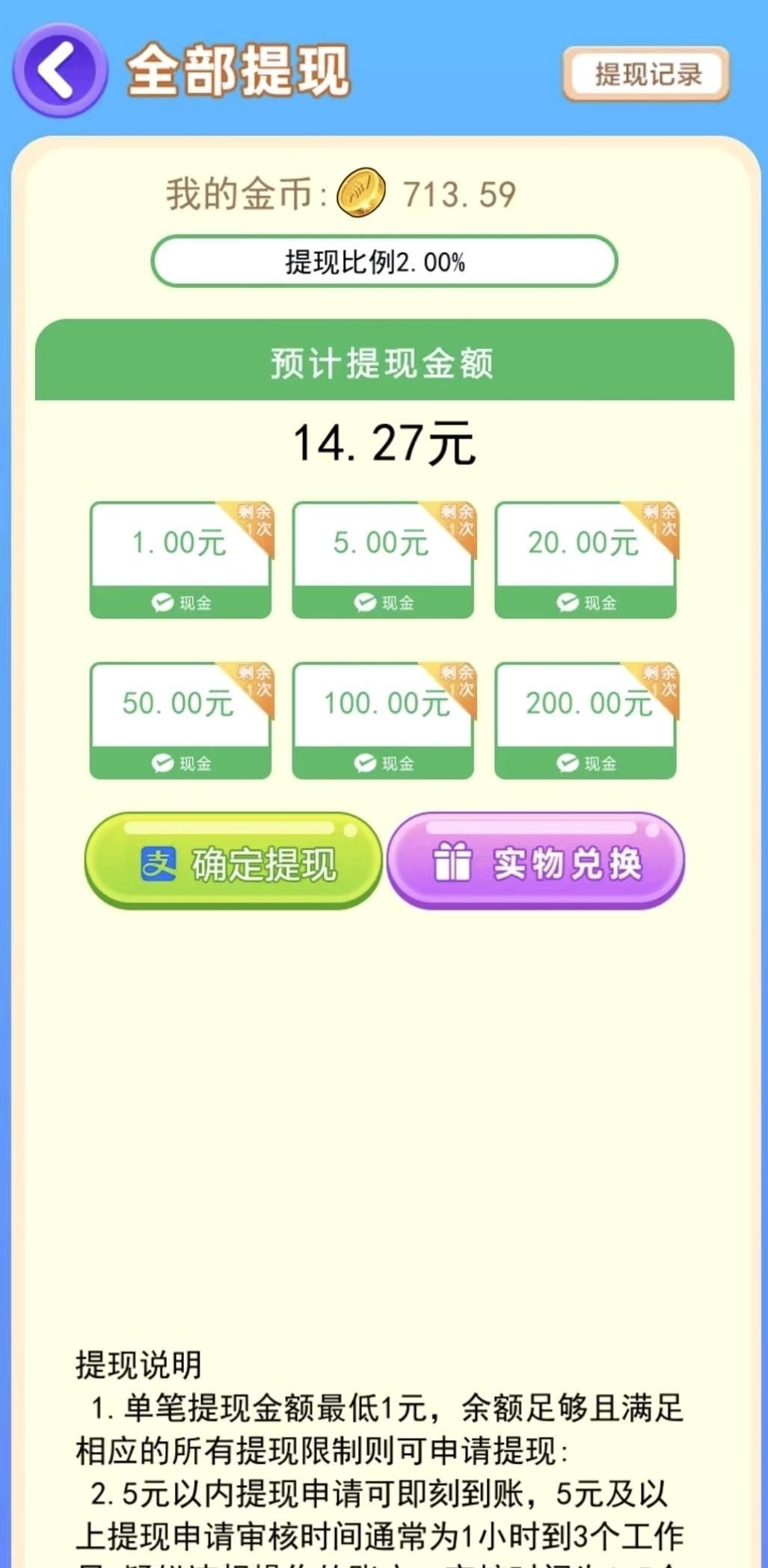Open the 提现记录 page

[x=646, y=74]
